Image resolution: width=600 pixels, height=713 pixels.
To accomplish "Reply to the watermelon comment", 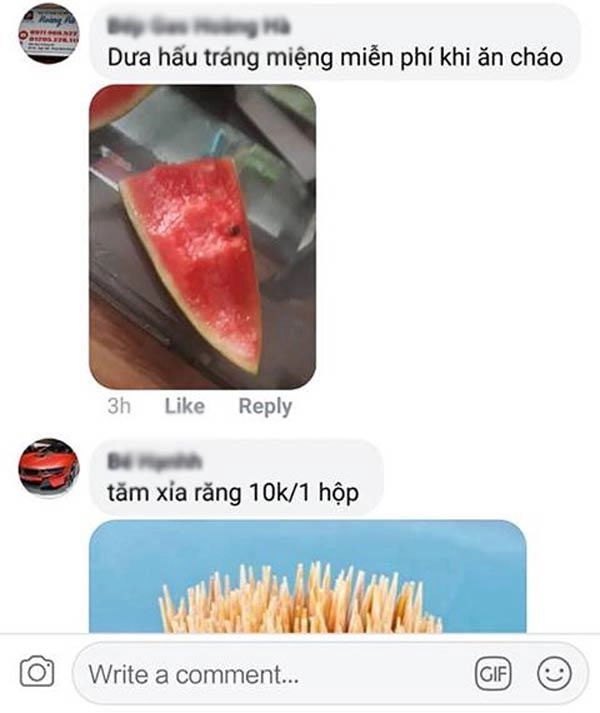I will pos(265,406).
